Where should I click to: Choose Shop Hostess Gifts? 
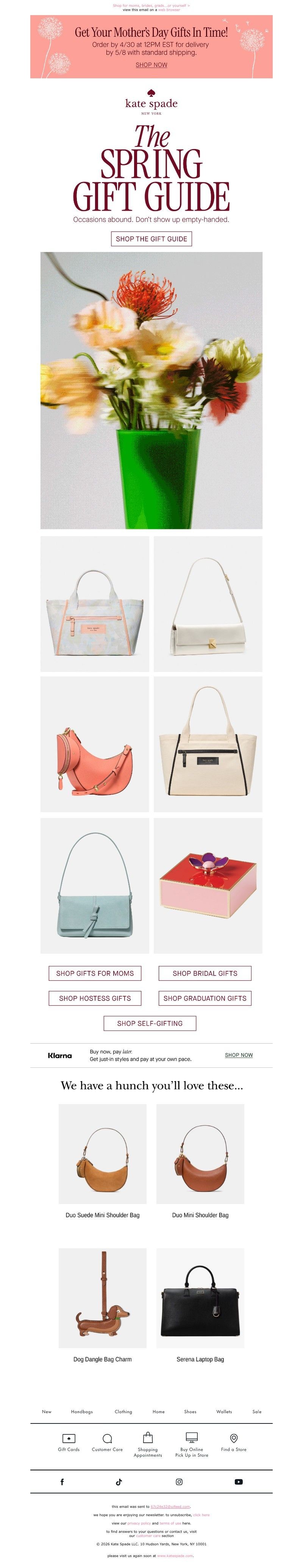tap(94, 998)
